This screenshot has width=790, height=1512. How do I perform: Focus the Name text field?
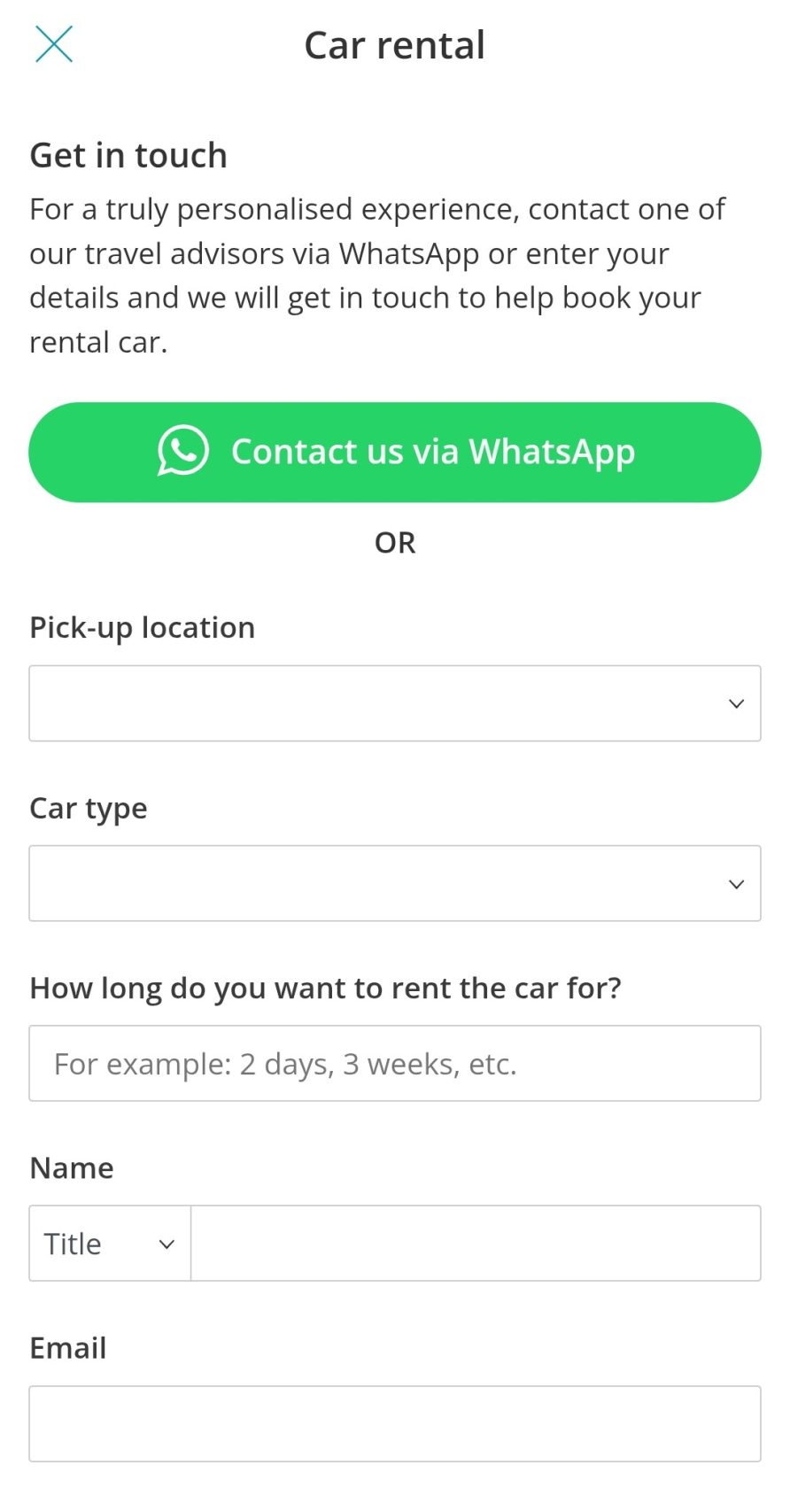click(476, 1244)
